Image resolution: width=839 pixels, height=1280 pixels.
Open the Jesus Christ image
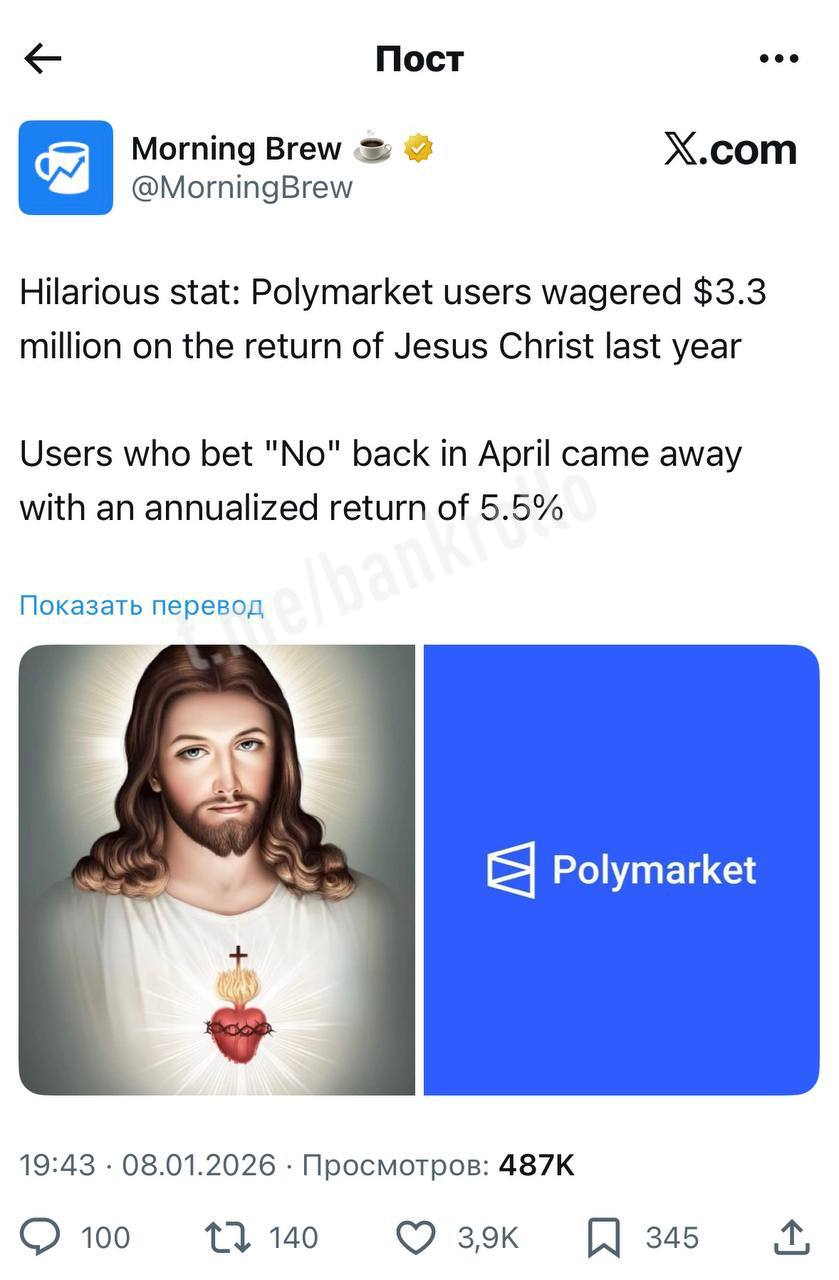pos(217,869)
